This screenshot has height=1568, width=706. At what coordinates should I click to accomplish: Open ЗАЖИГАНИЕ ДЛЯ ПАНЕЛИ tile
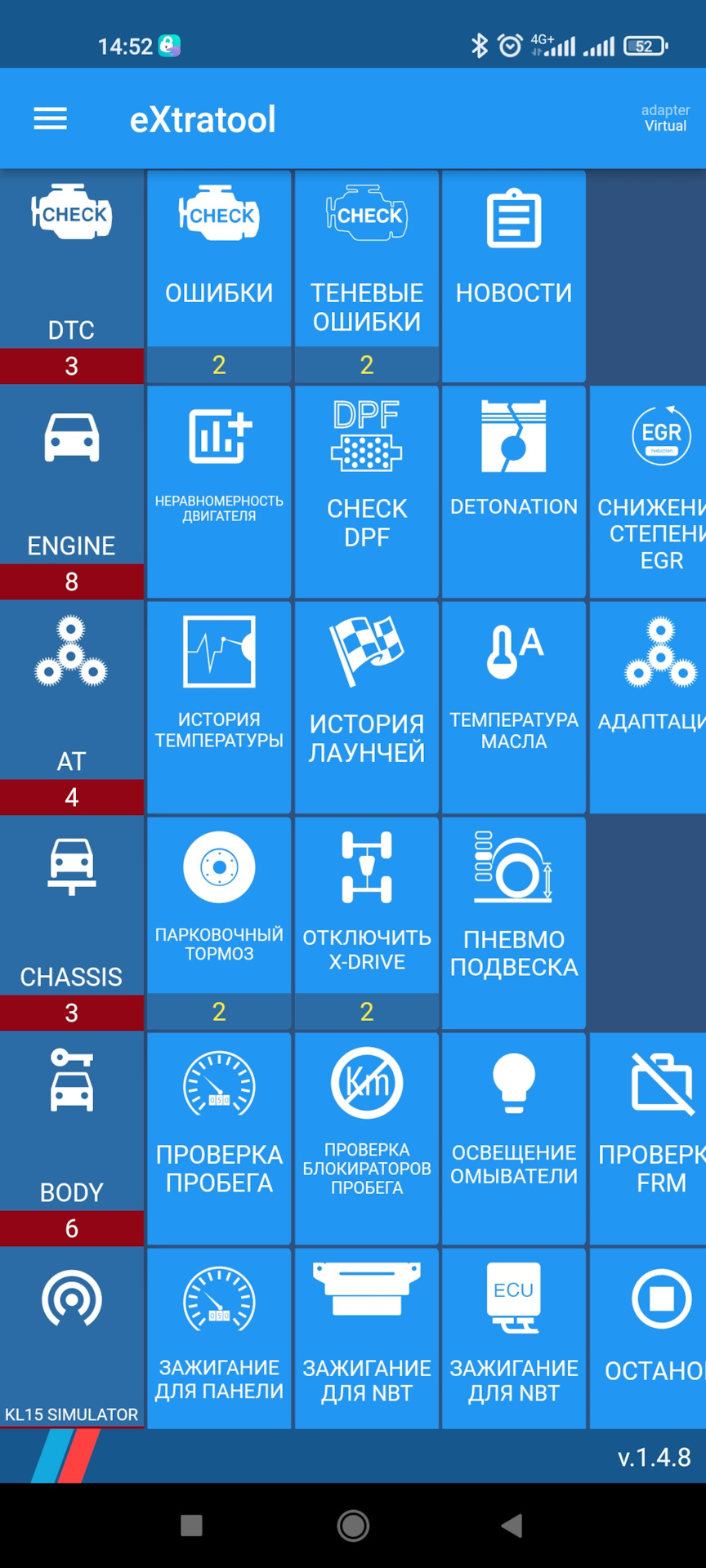pos(219,1338)
